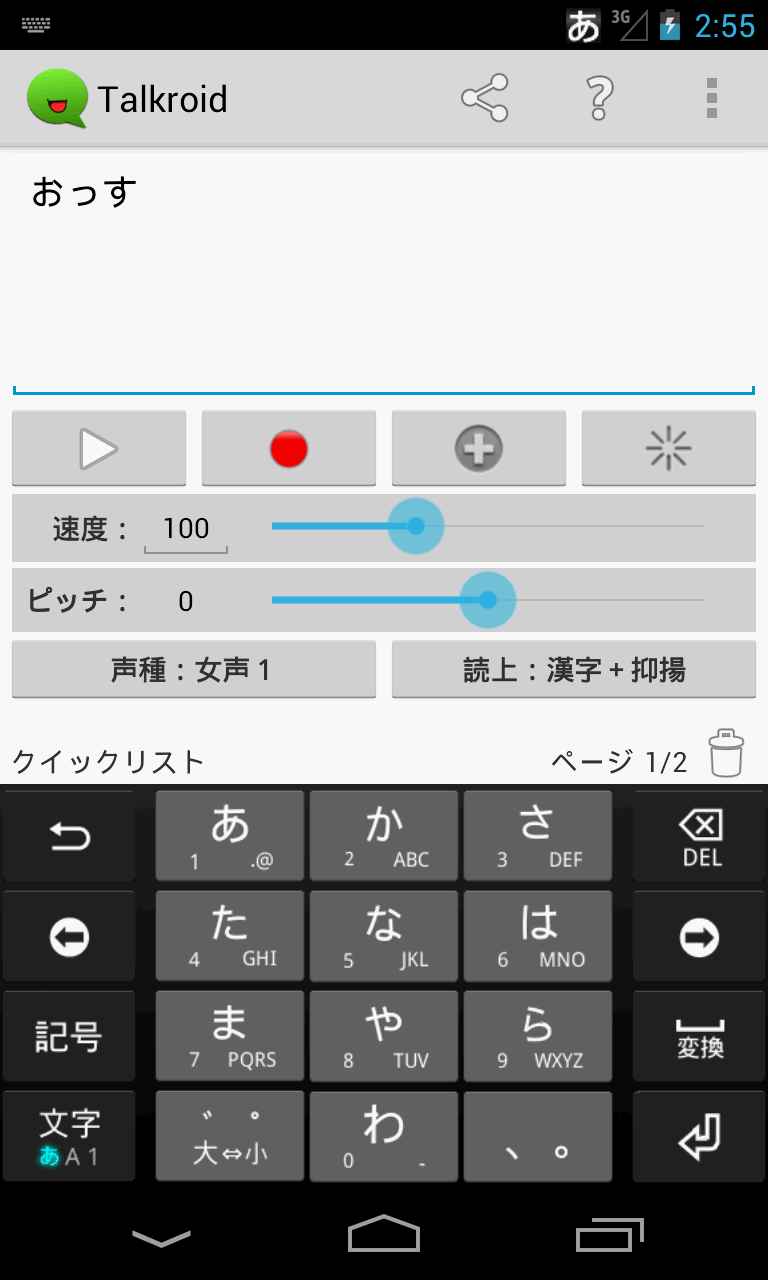The height and width of the screenshot is (1280, 768).
Task: Tap the 変換 convert key
Action: pos(700,1037)
